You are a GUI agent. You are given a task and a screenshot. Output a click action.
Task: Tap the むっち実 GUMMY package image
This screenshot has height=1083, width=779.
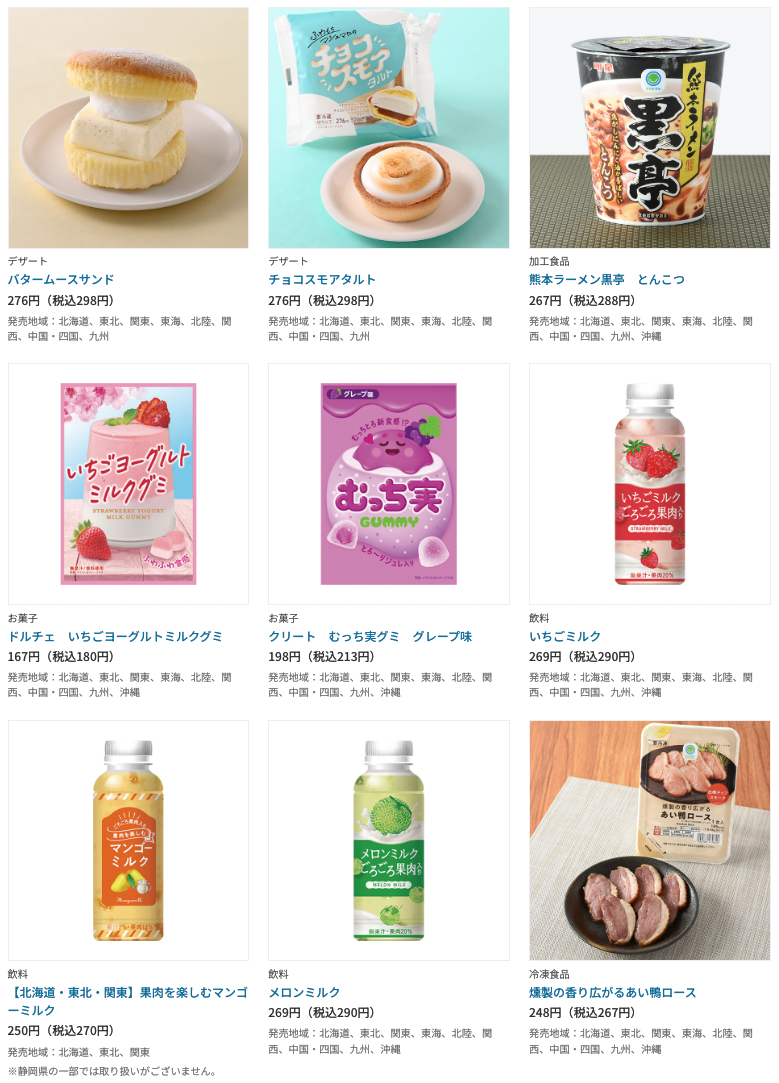388,484
